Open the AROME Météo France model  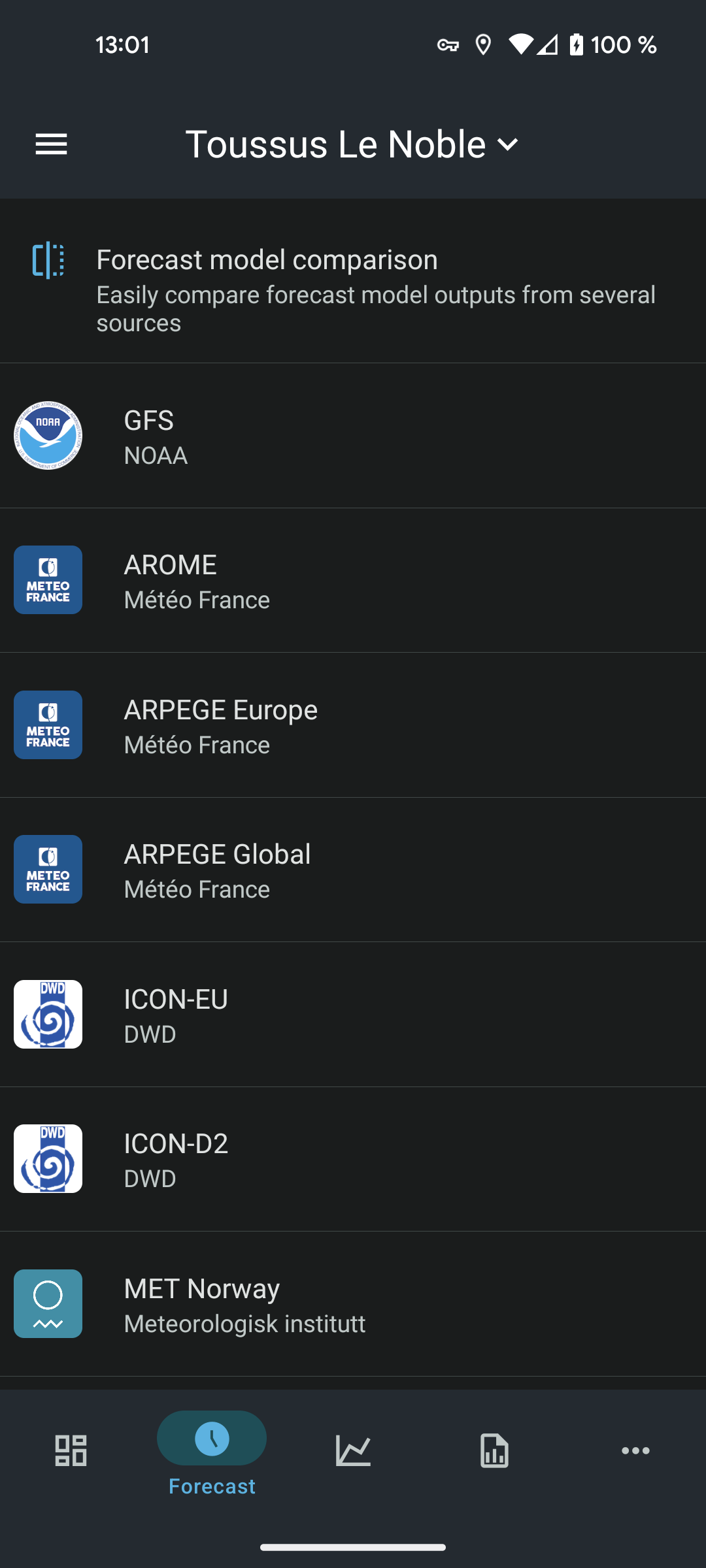[353, 580]
